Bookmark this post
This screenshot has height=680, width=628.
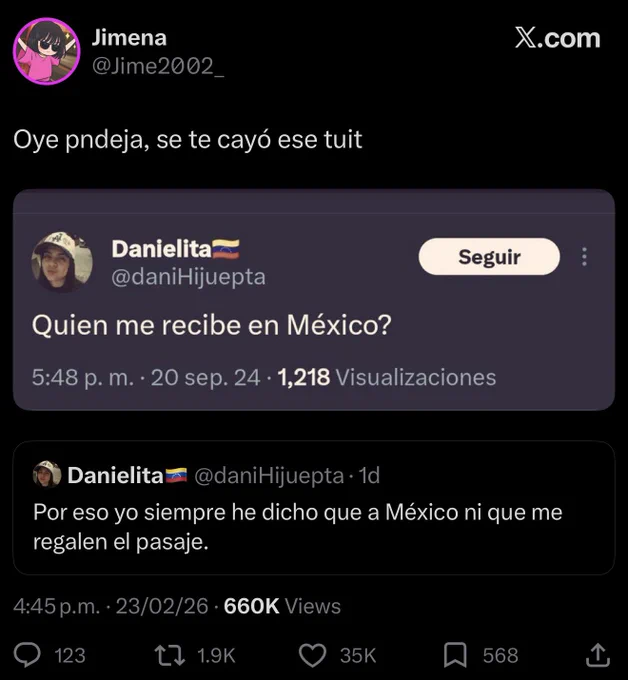point(455,655)
